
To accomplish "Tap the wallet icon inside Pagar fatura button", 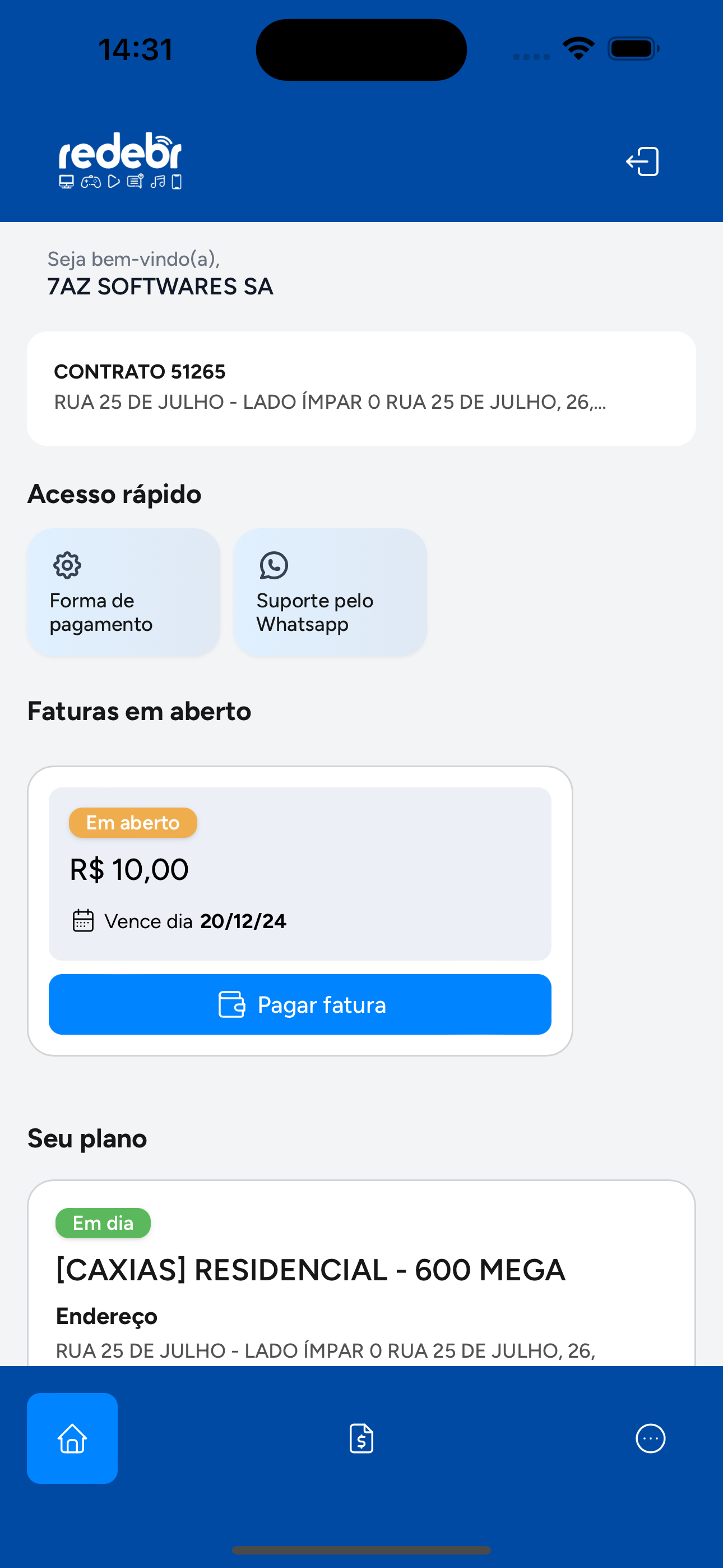I will pos(231,1004).
